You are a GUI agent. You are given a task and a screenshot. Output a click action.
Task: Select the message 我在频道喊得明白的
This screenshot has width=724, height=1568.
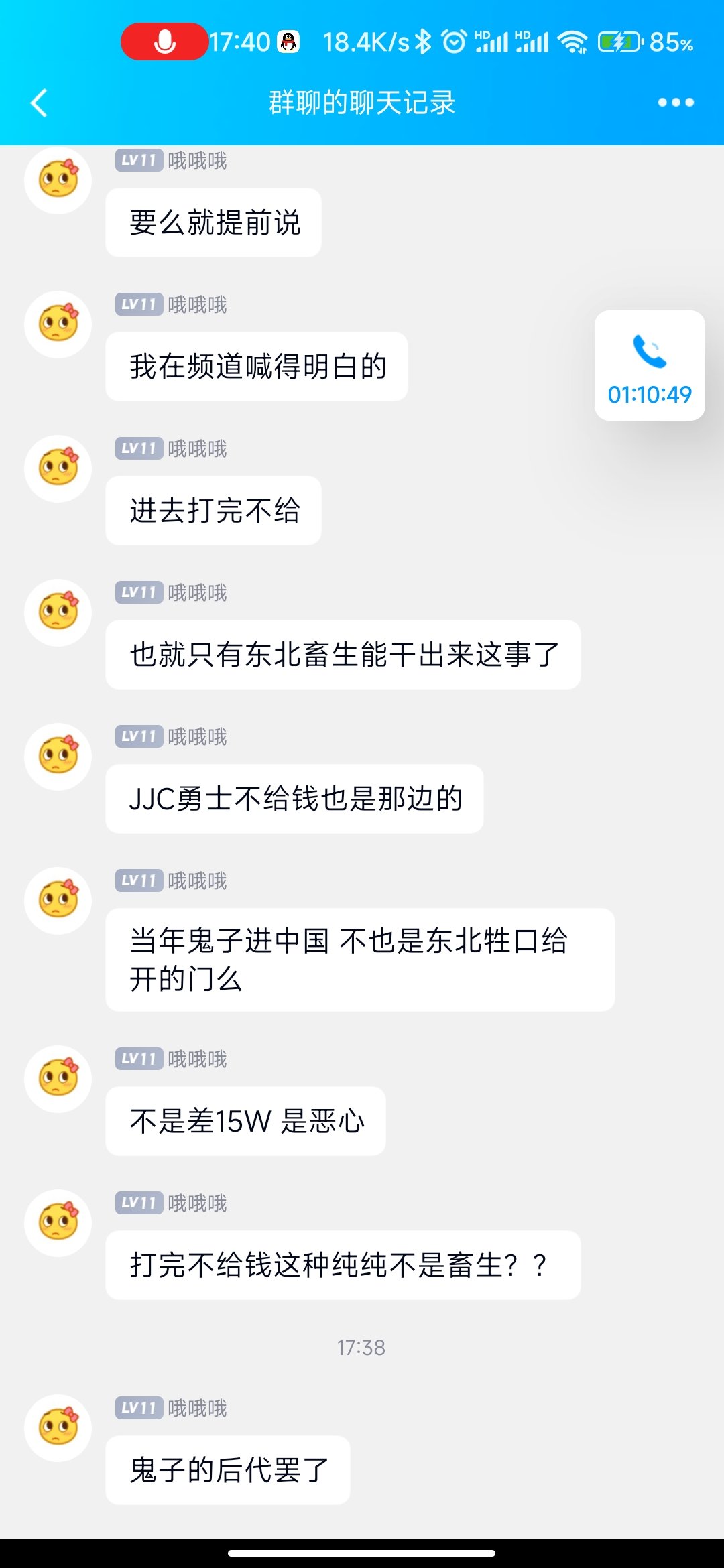pos(257,366)
